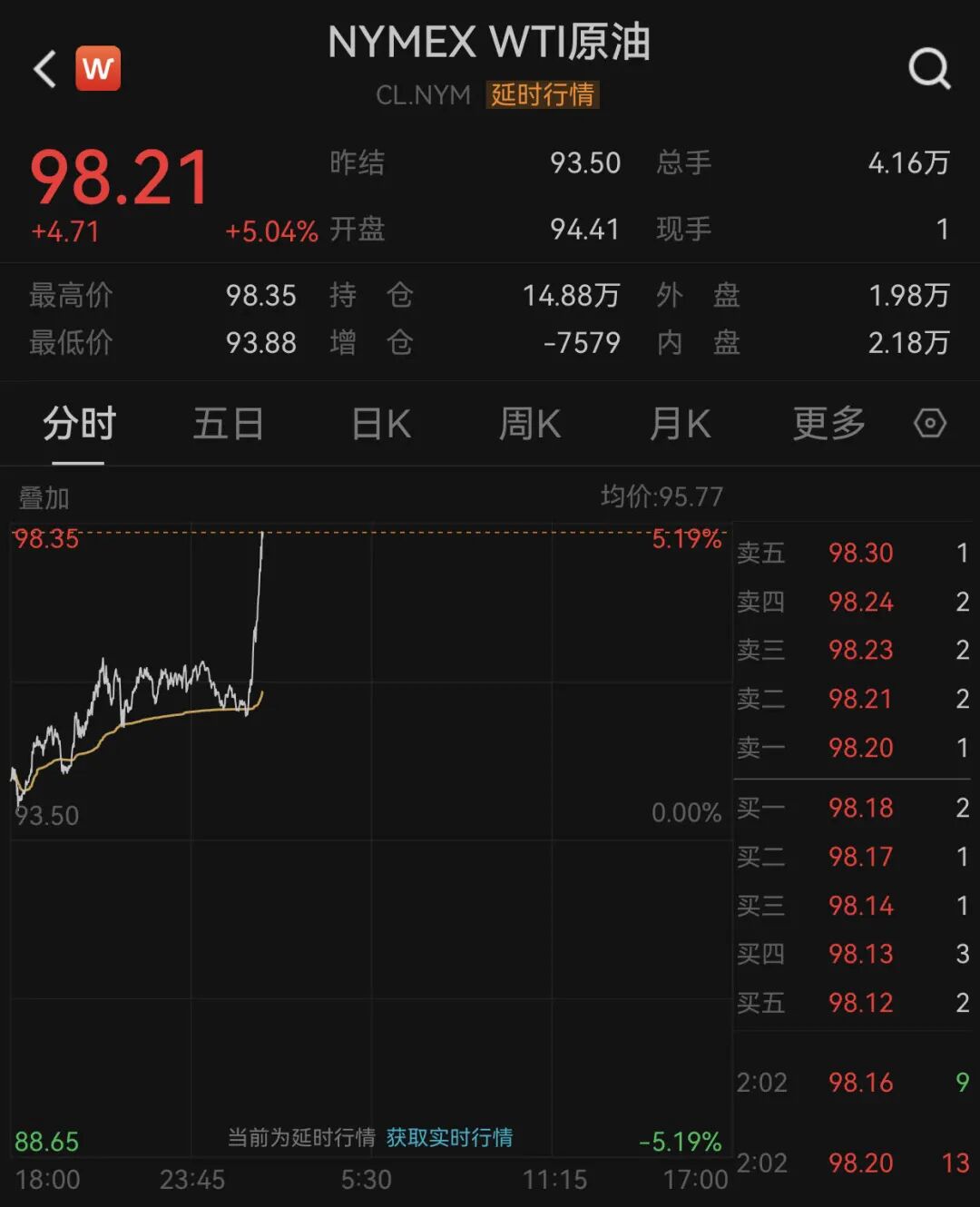Viewport: 980px width, 1207px height.
Task: Tap 获取实时行情 link
Action: click(x=449, y=1137)
